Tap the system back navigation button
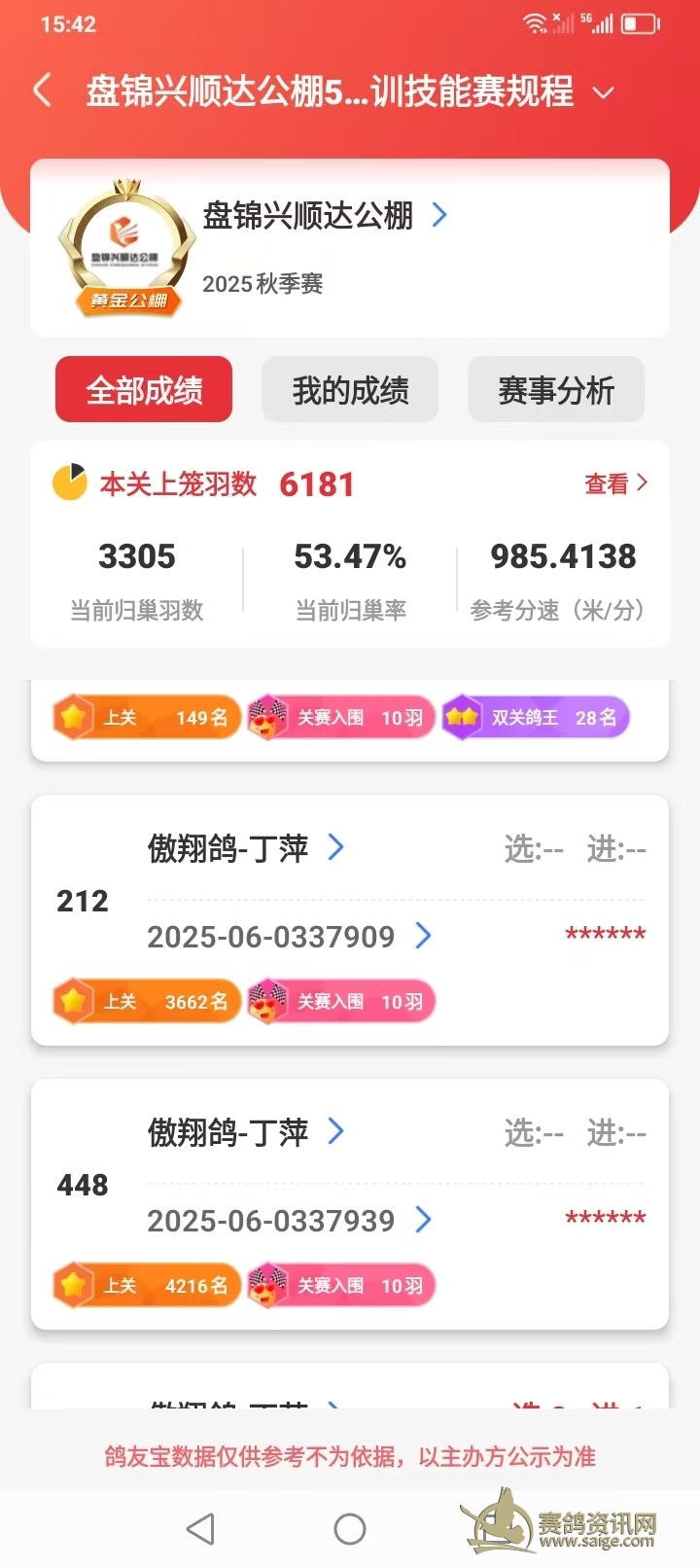The height and width of the screenshot is (1568, 700). tap(200, 1529)
